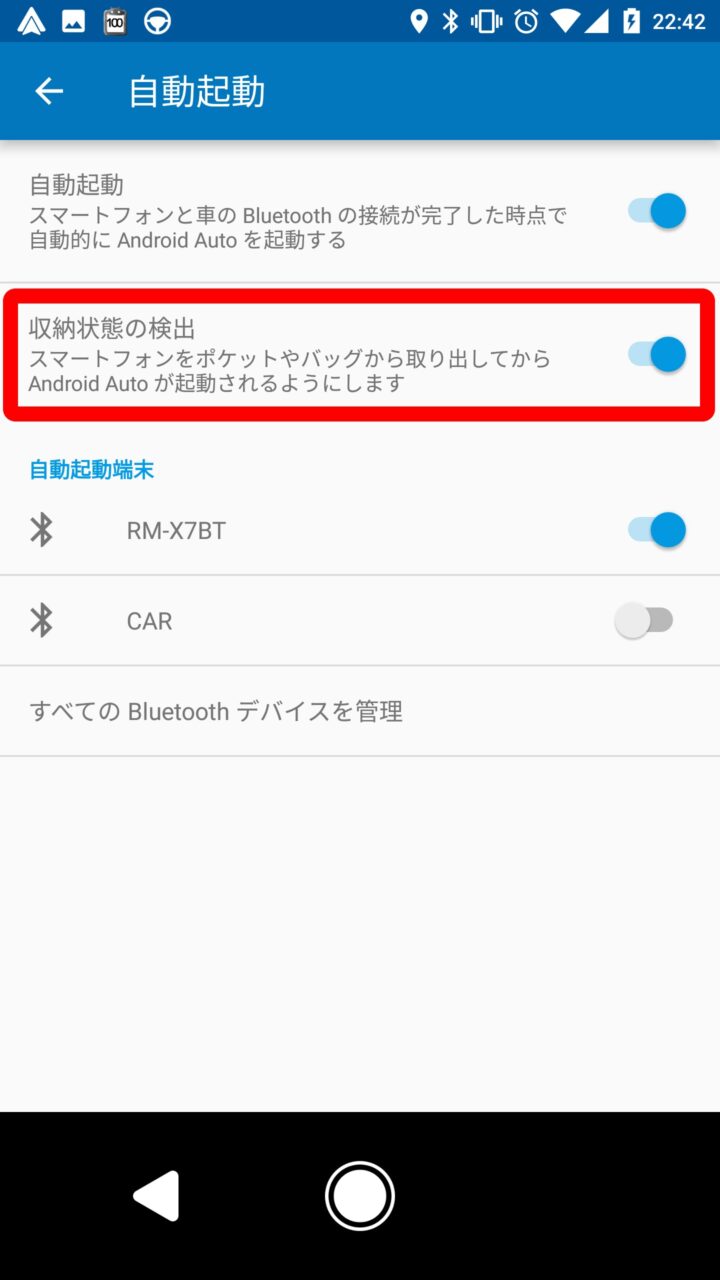Disable the 収納状態の検出 switch
The image size is (720, 1280).
656,354
